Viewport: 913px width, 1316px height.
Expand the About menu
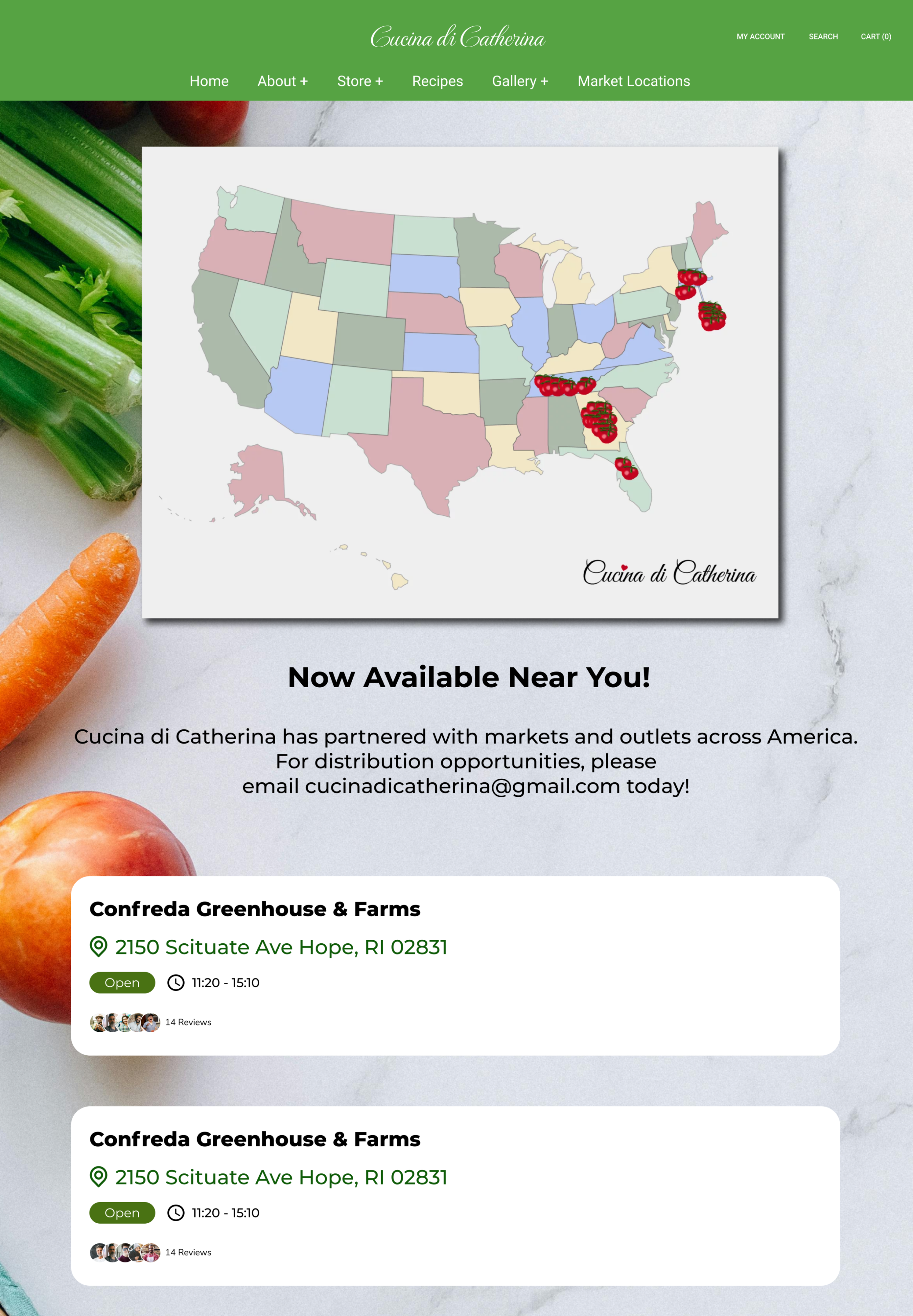[282, 81]
